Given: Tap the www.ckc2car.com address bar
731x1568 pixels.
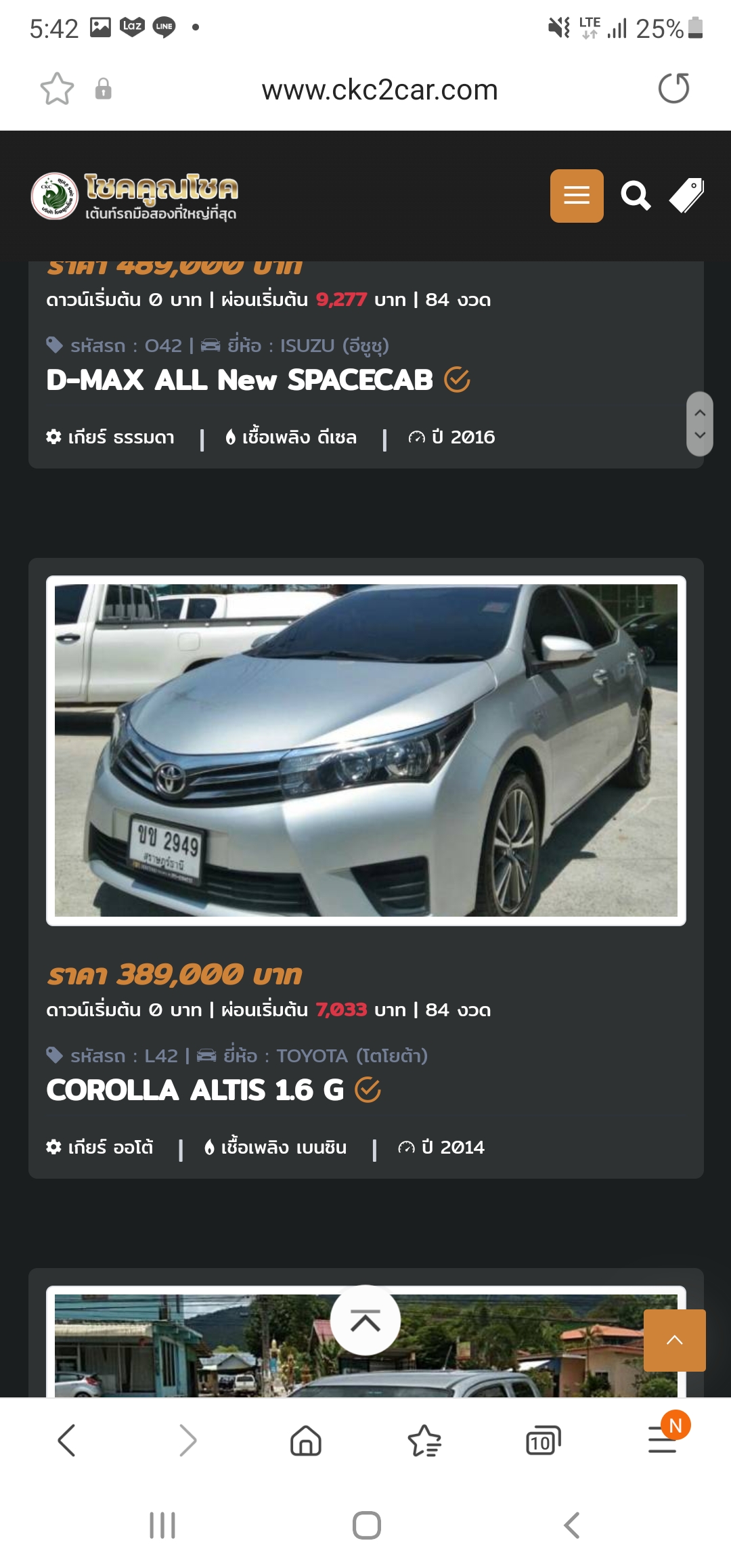Looking at the screenshot, I should coord(379,90).
